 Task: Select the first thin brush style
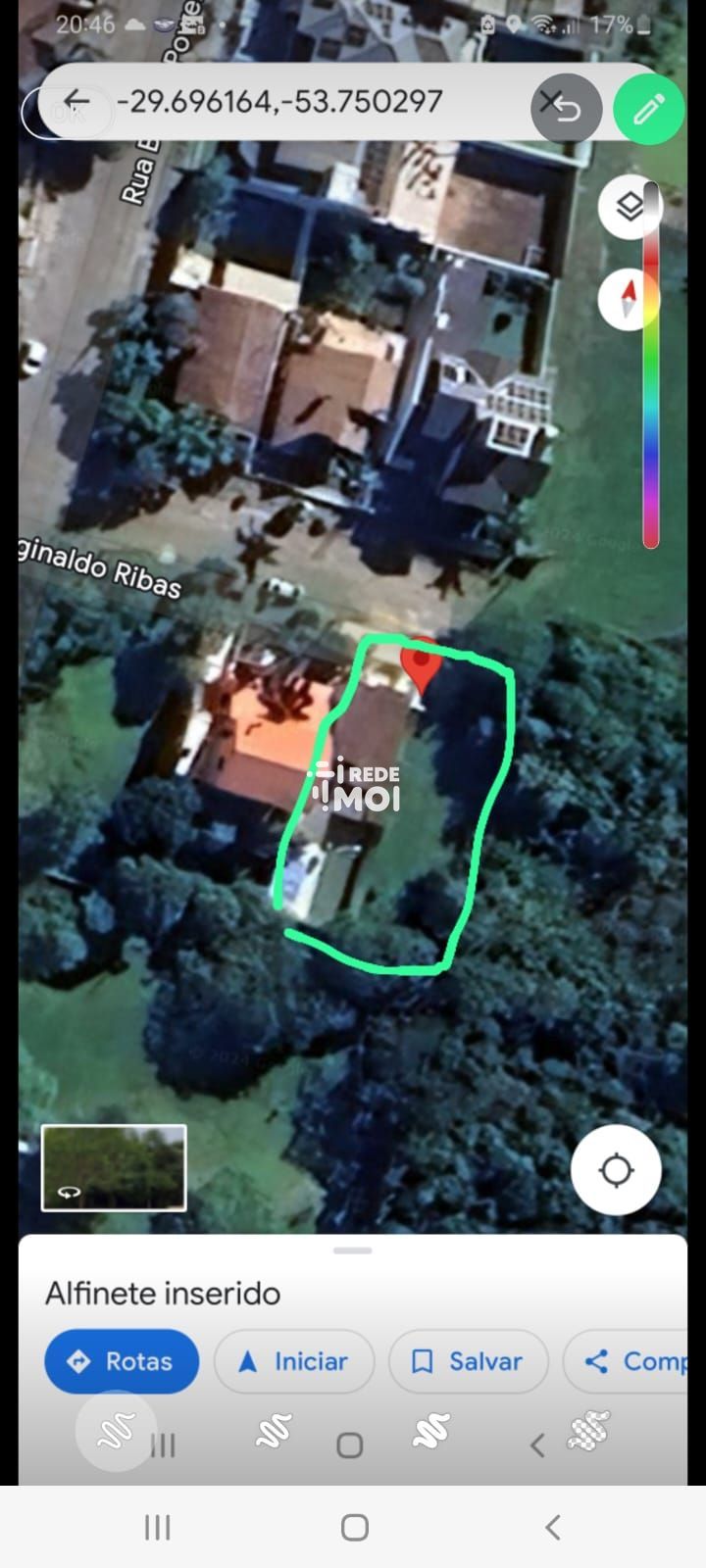click(x=116, y=1431)
